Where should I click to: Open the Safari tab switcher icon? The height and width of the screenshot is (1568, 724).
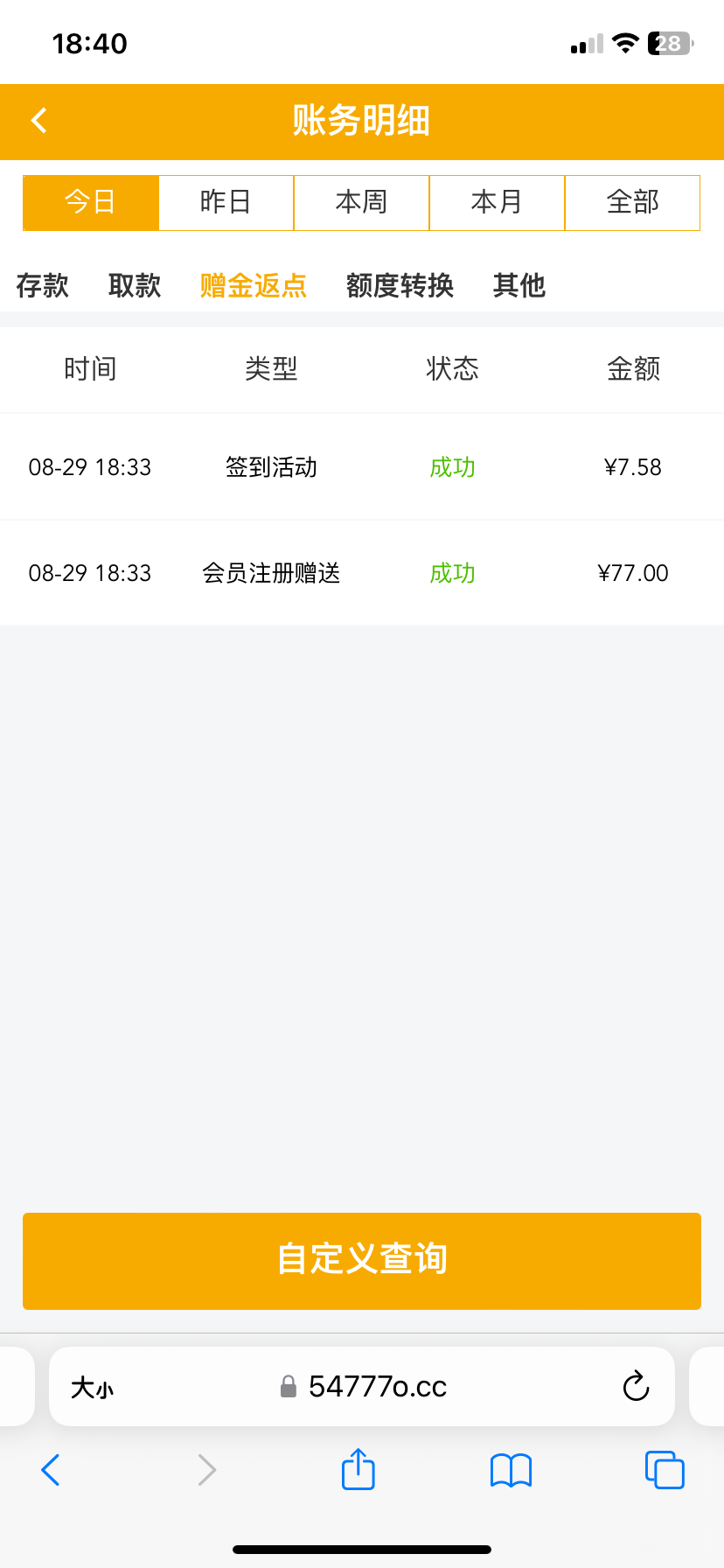(664, 1470)
